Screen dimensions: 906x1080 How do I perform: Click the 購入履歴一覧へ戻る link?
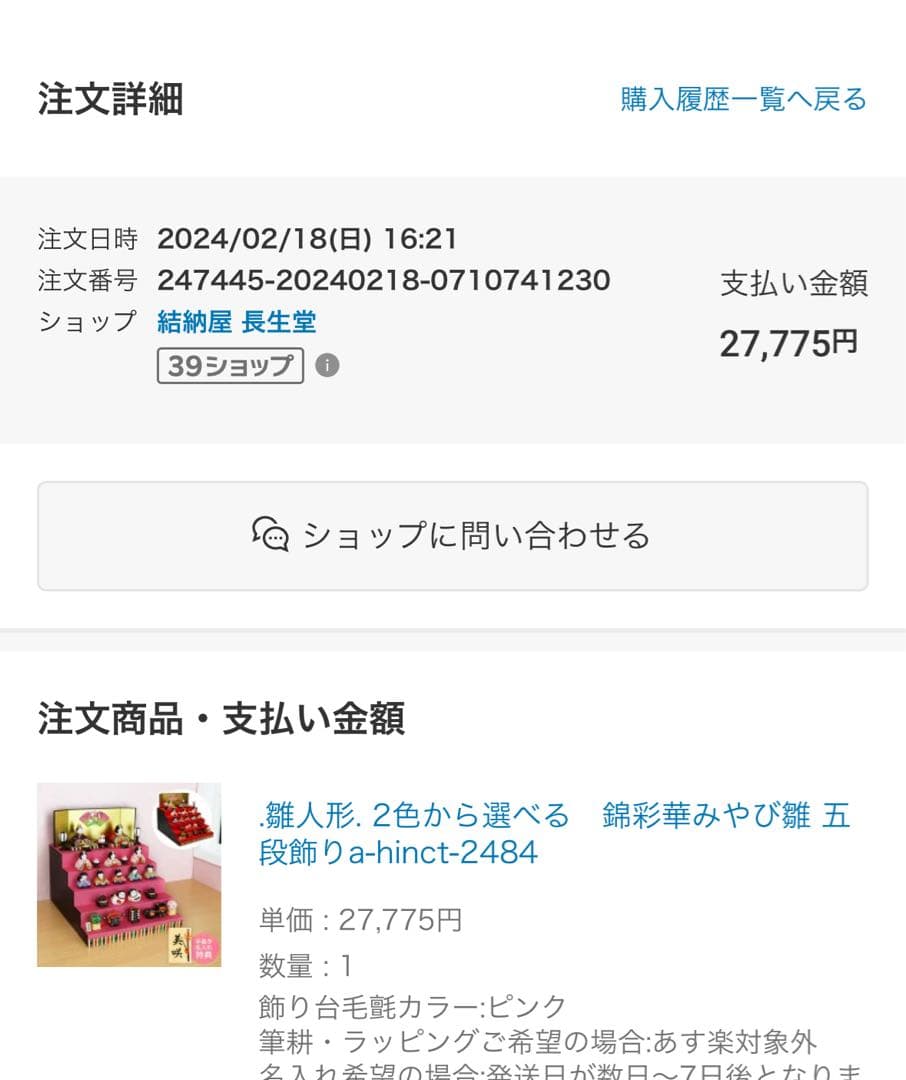744,100
